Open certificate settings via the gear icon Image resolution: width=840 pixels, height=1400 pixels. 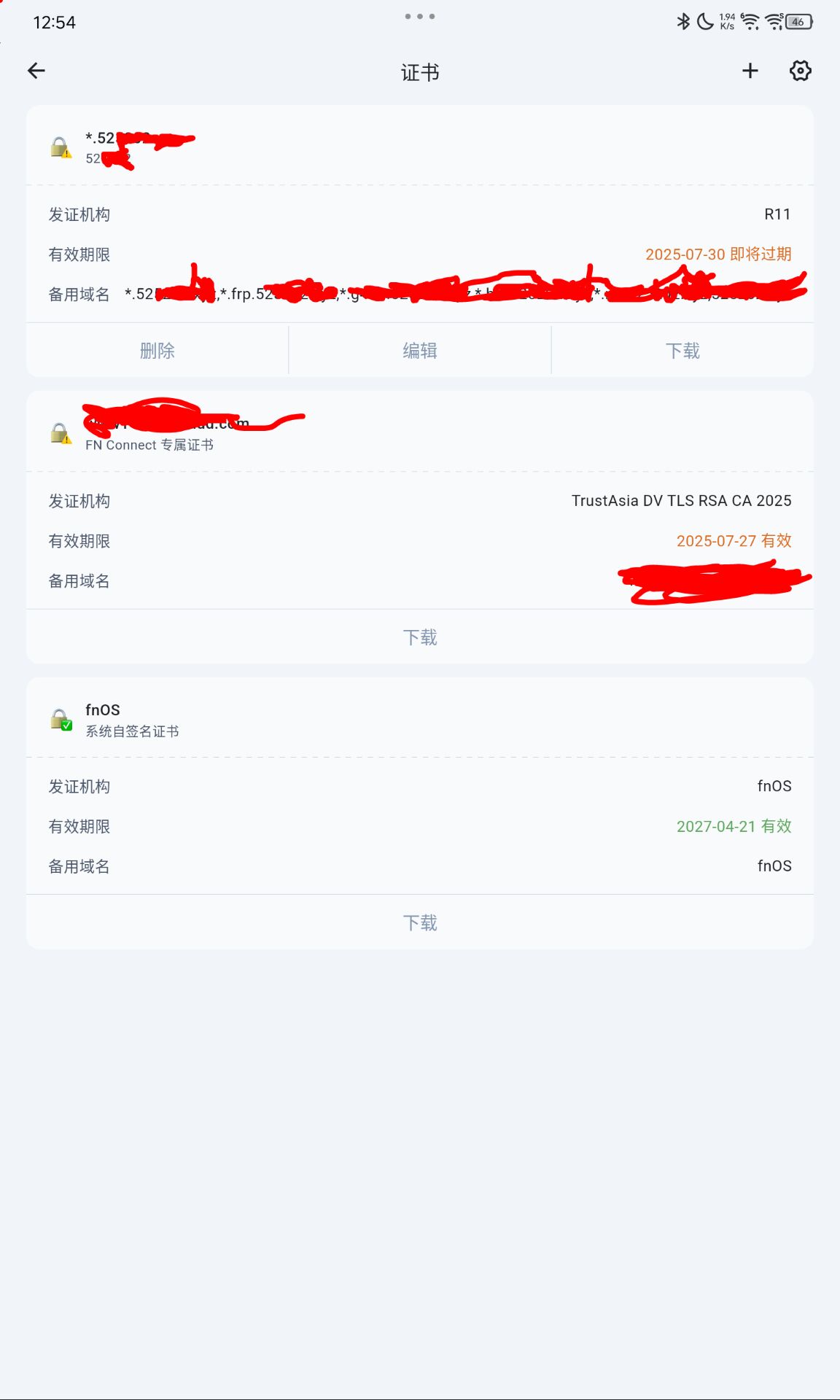pos(800,71)
